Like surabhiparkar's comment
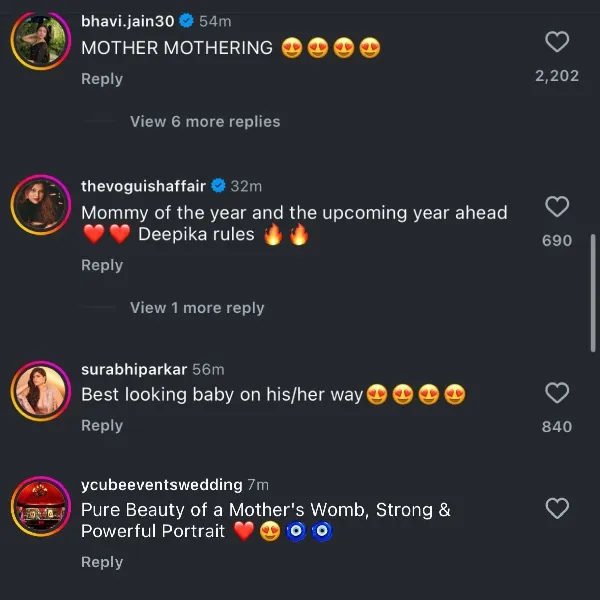This screenshot has width=600, height=600. click(x=557, y=393)
